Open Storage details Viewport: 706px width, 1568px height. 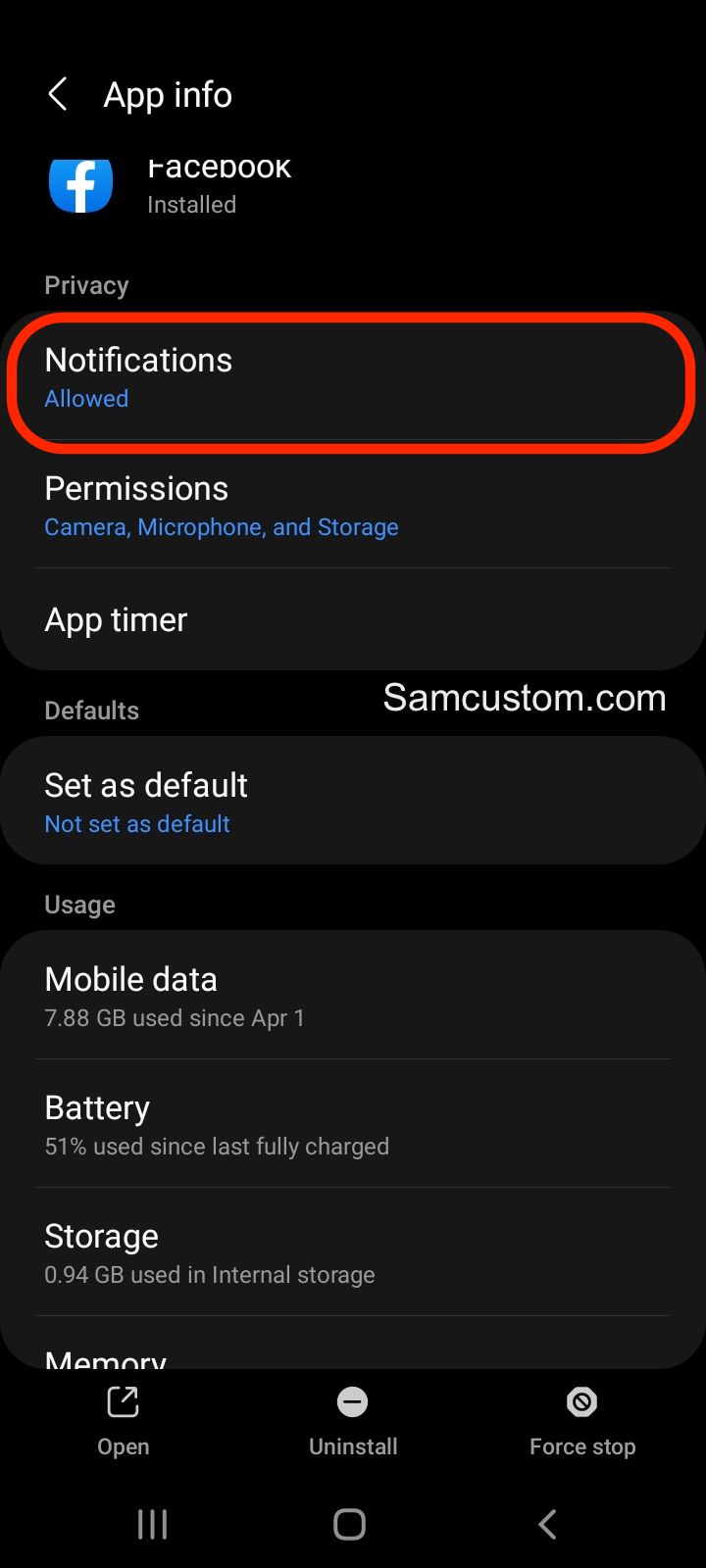click(353, 1252)
